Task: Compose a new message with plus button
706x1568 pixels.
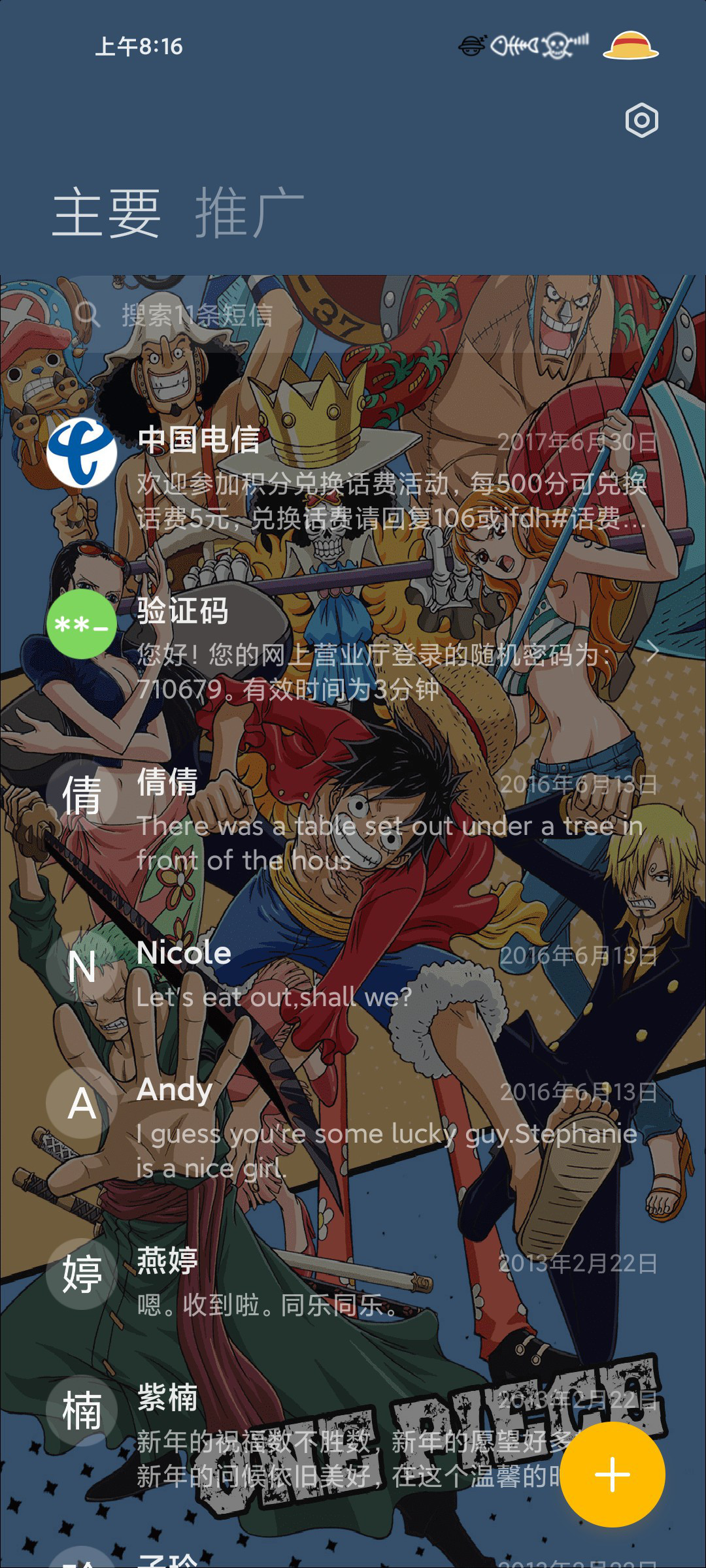Action: coord(613,1475)
